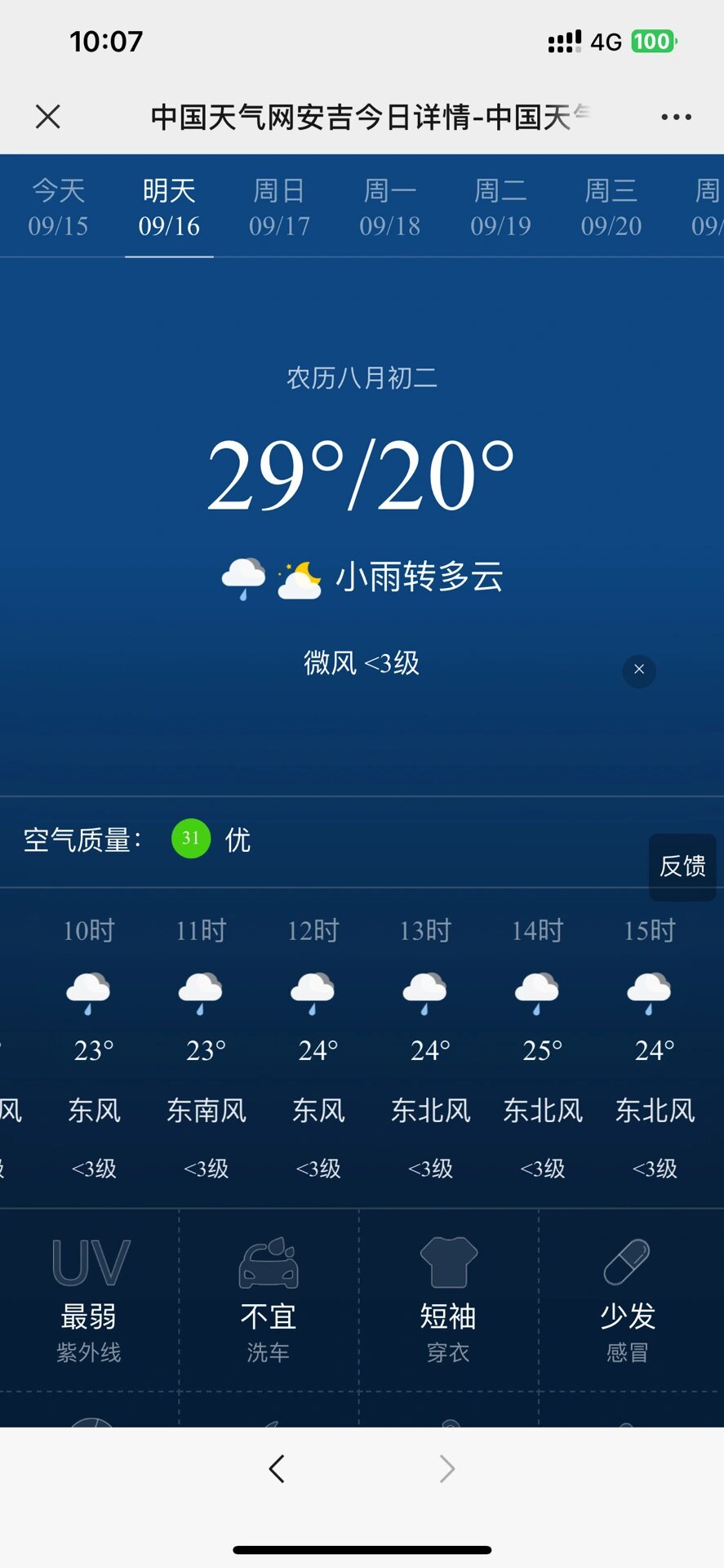Close the weather web page
Viewport: 724px width, 1568px height.
[48, 117]
